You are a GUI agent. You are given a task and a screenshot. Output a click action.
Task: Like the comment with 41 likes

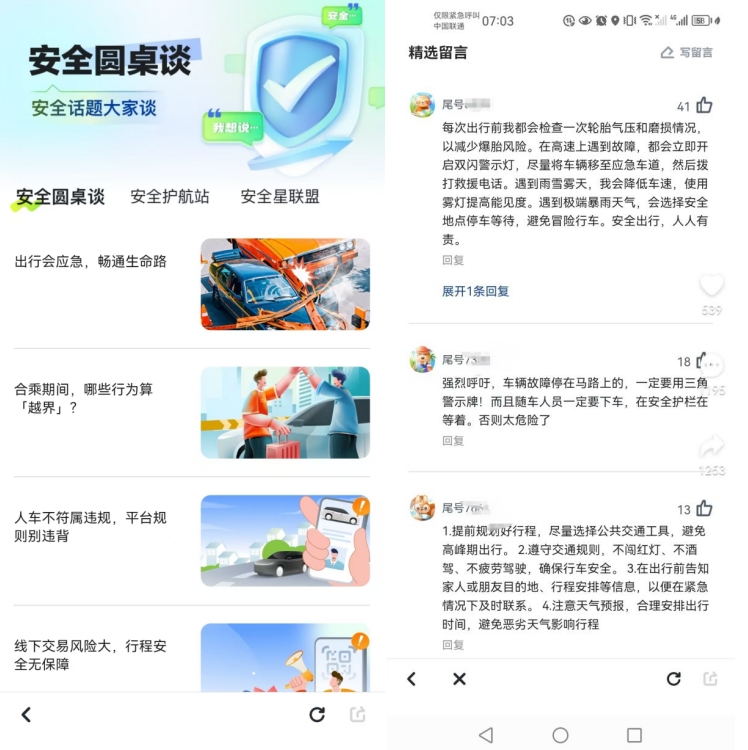(704, 106)
